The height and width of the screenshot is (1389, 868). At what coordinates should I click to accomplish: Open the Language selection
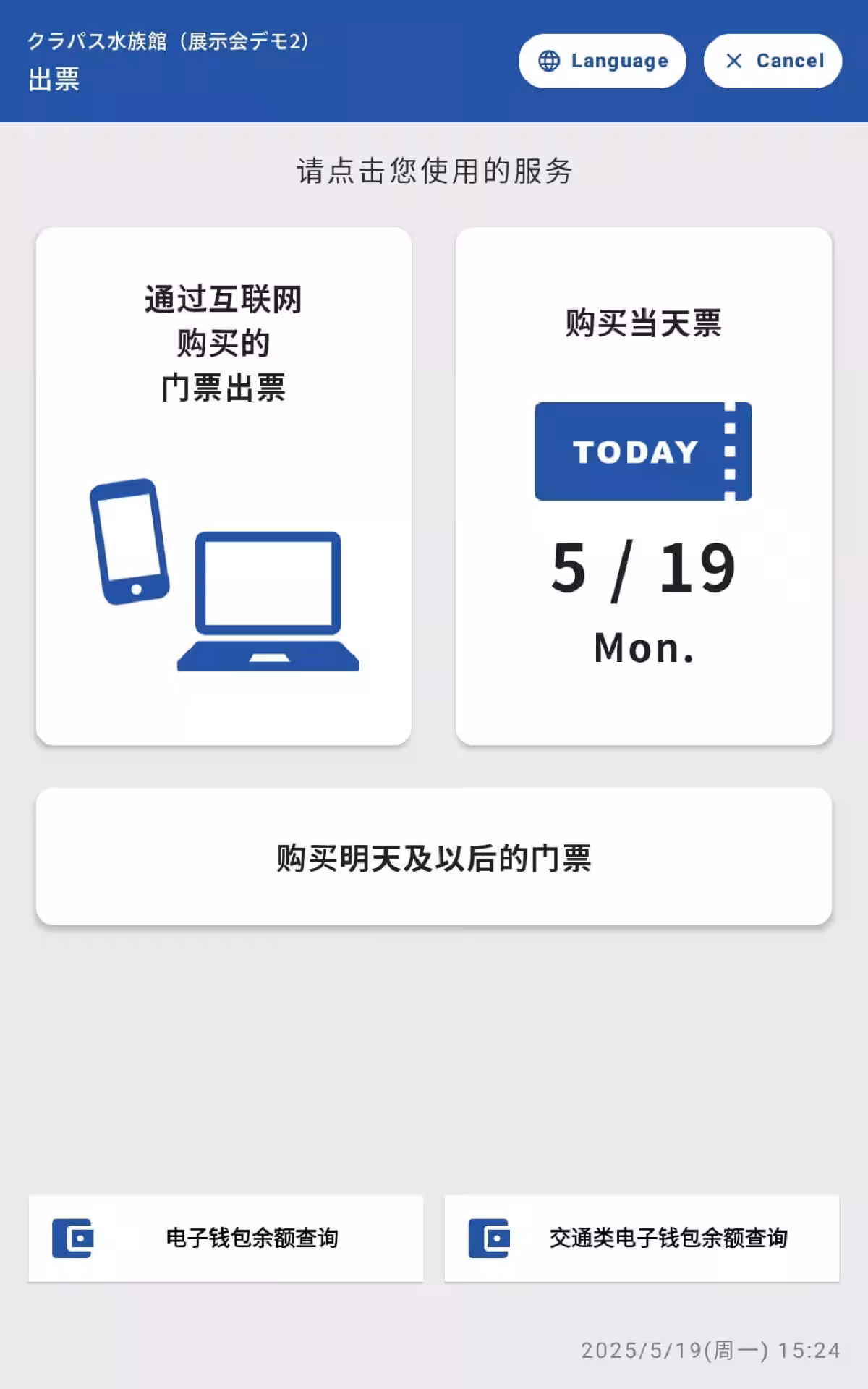[603, 61]
